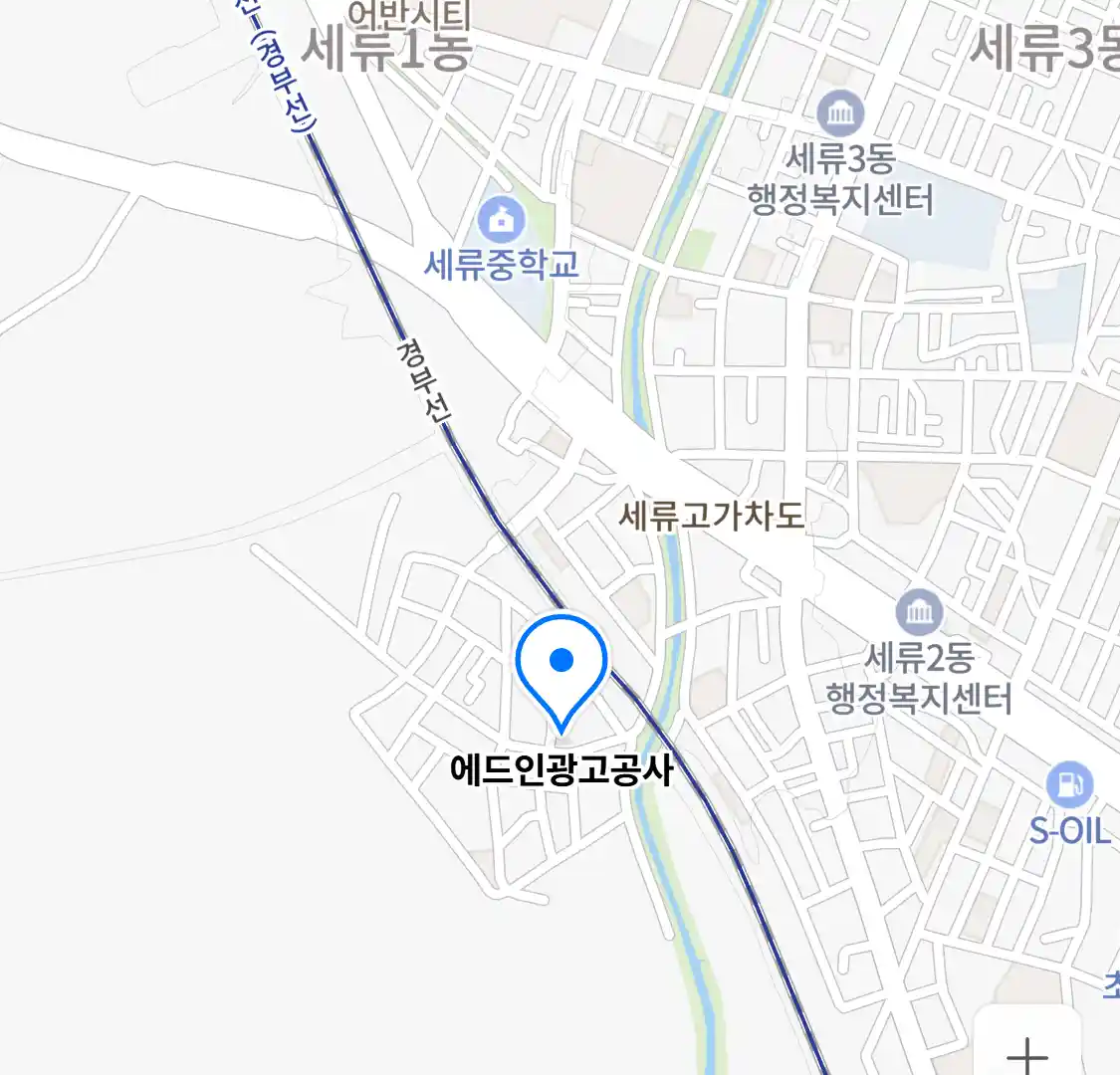The width and height of the screenshot is (1120, 1075).
Task: Select the 세류3동 행정복지센터 marker
Action: (x=841, y=114)
